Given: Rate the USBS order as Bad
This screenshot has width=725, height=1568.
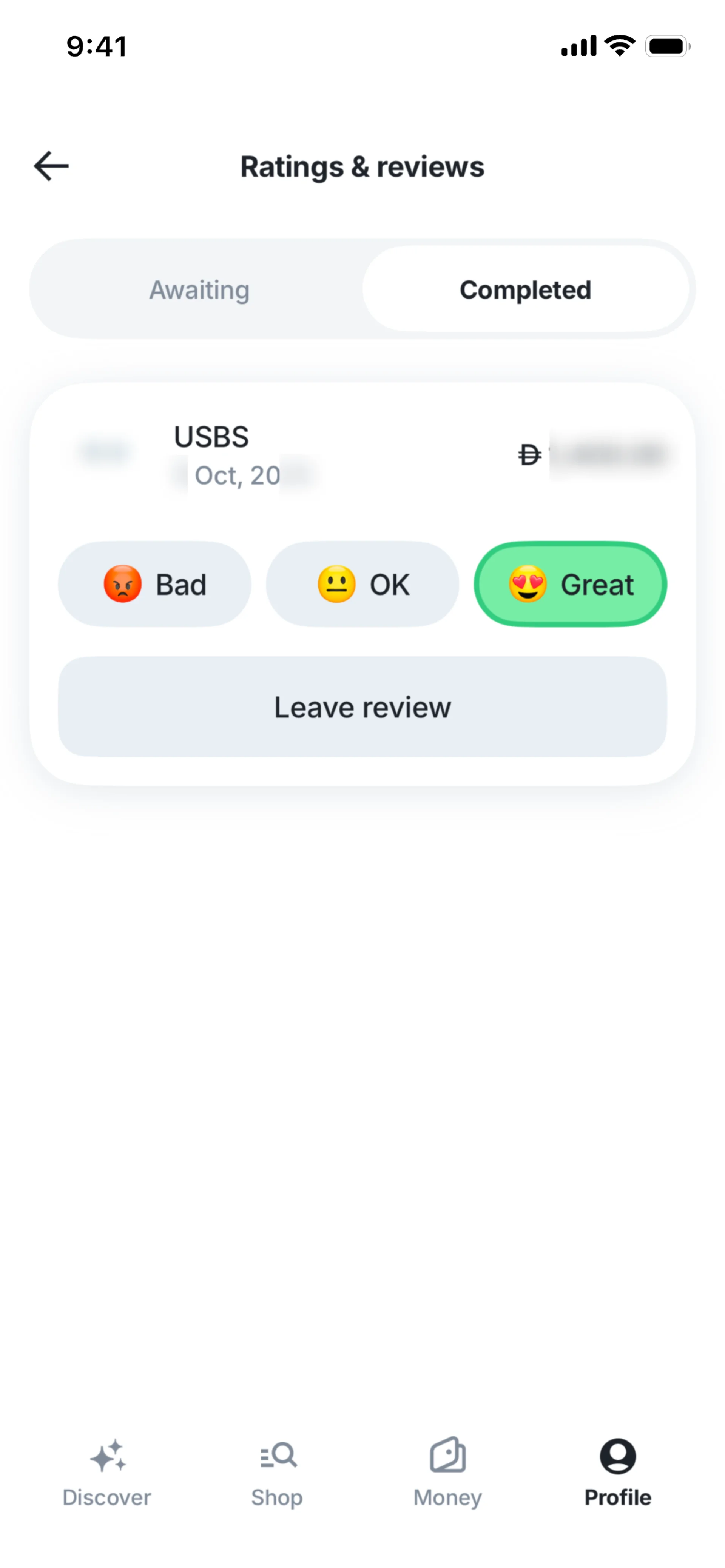Looking at the screenshot, I should 155,584.
